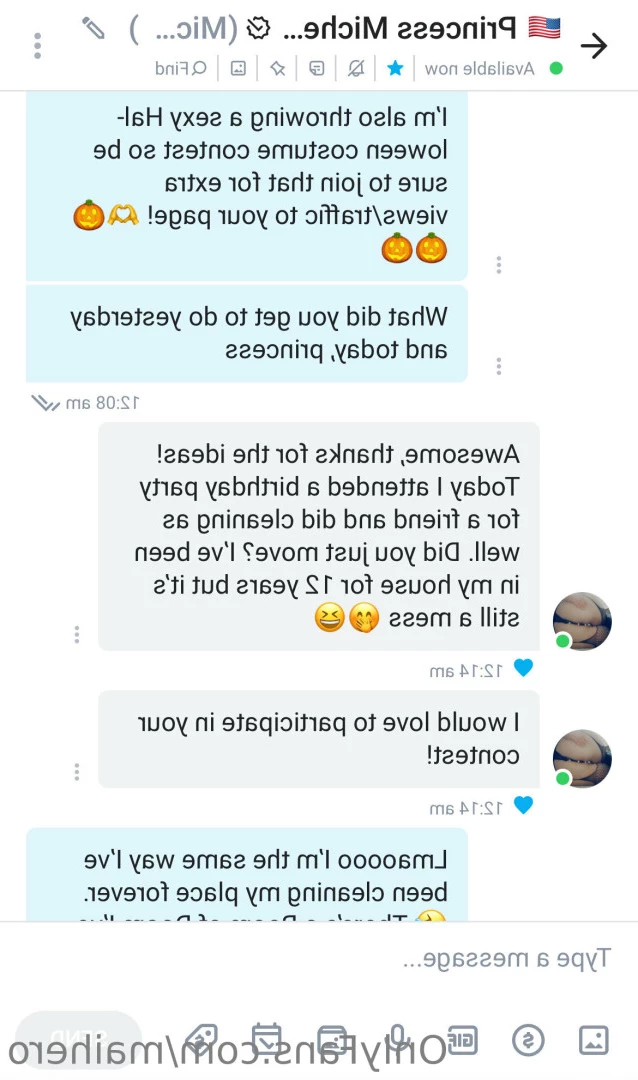The height and width of the screenshot is (1080, 638).
Task: Open Find to search this chat
Action: (x=181, y=68)
